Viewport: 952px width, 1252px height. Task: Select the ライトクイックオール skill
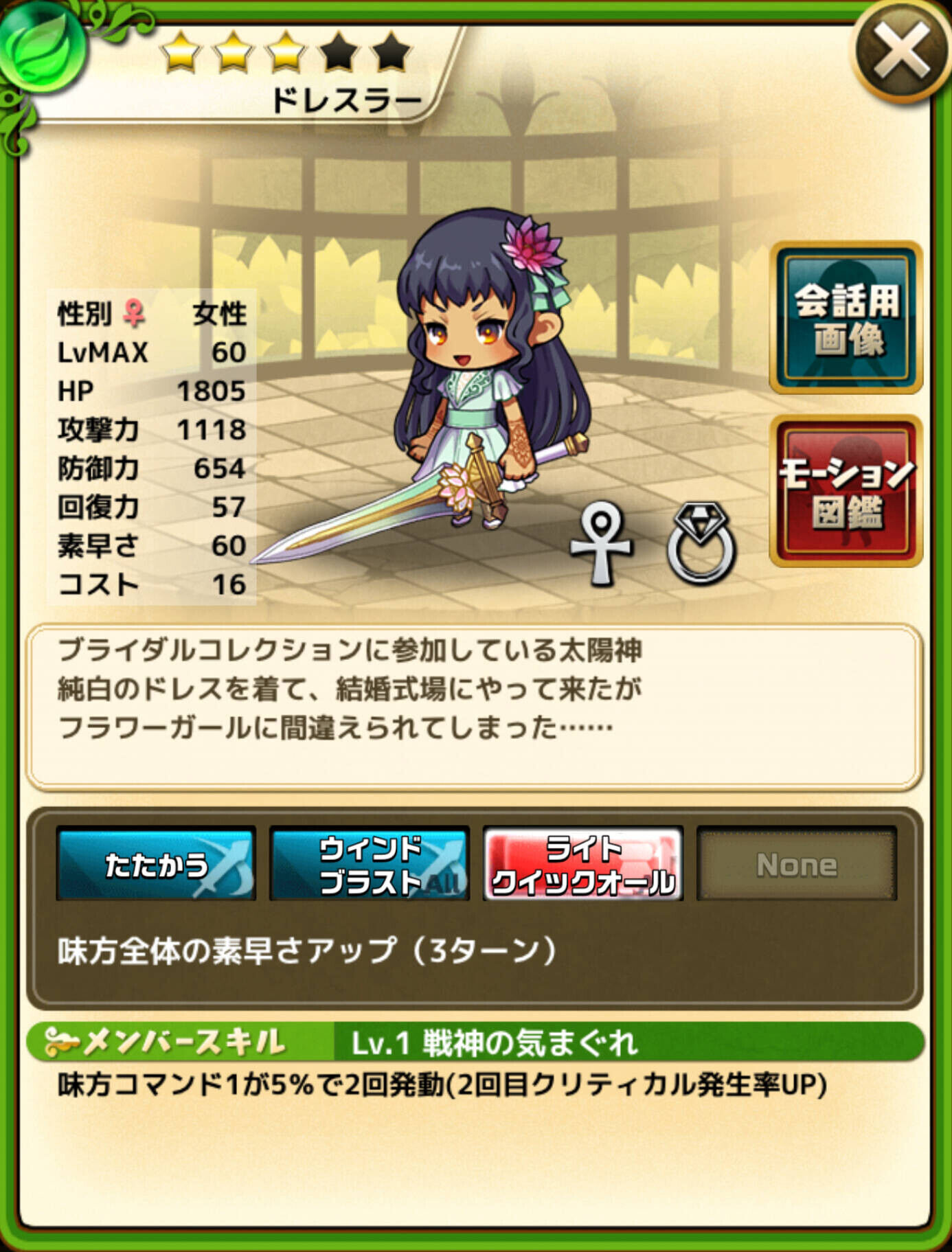(583, 863)
